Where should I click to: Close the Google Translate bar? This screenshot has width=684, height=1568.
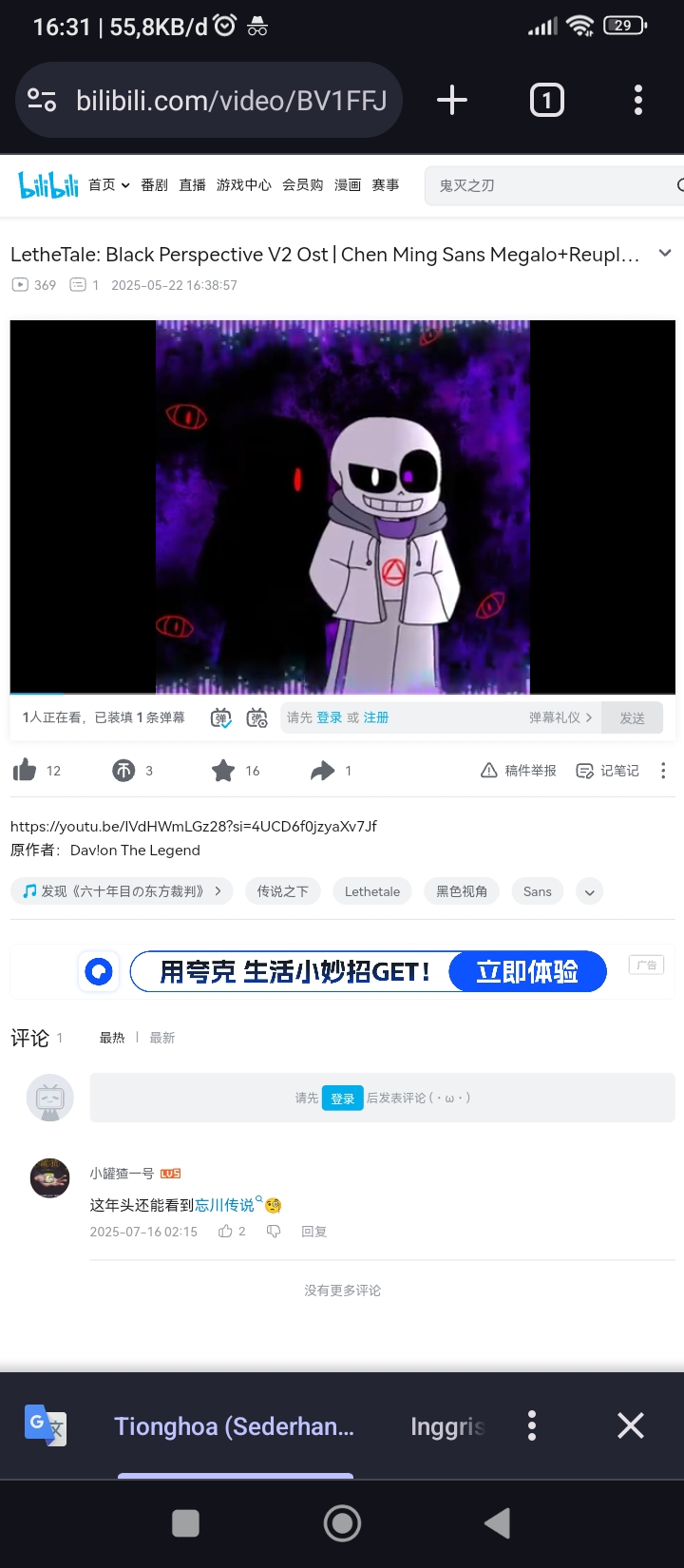click(x=631, y=1425)
